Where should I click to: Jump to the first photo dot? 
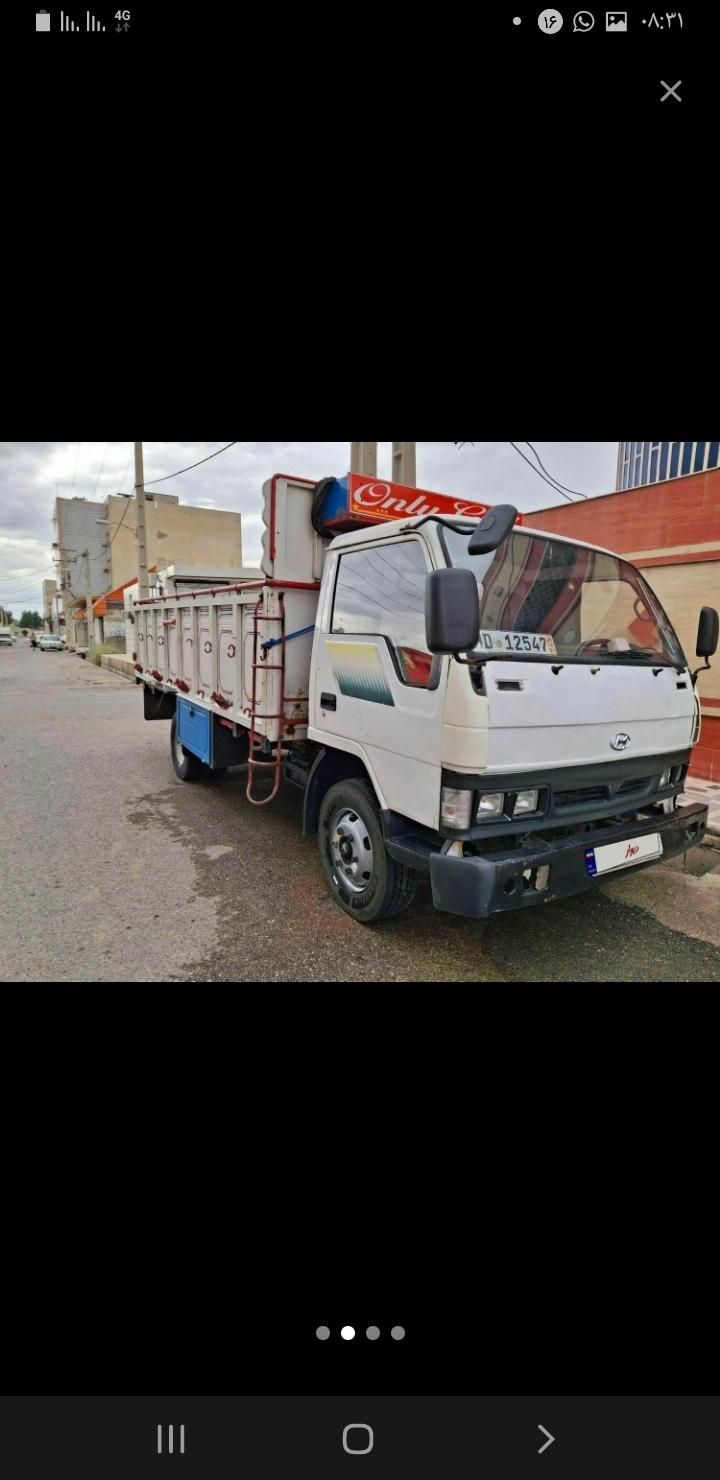[323, 1333]
